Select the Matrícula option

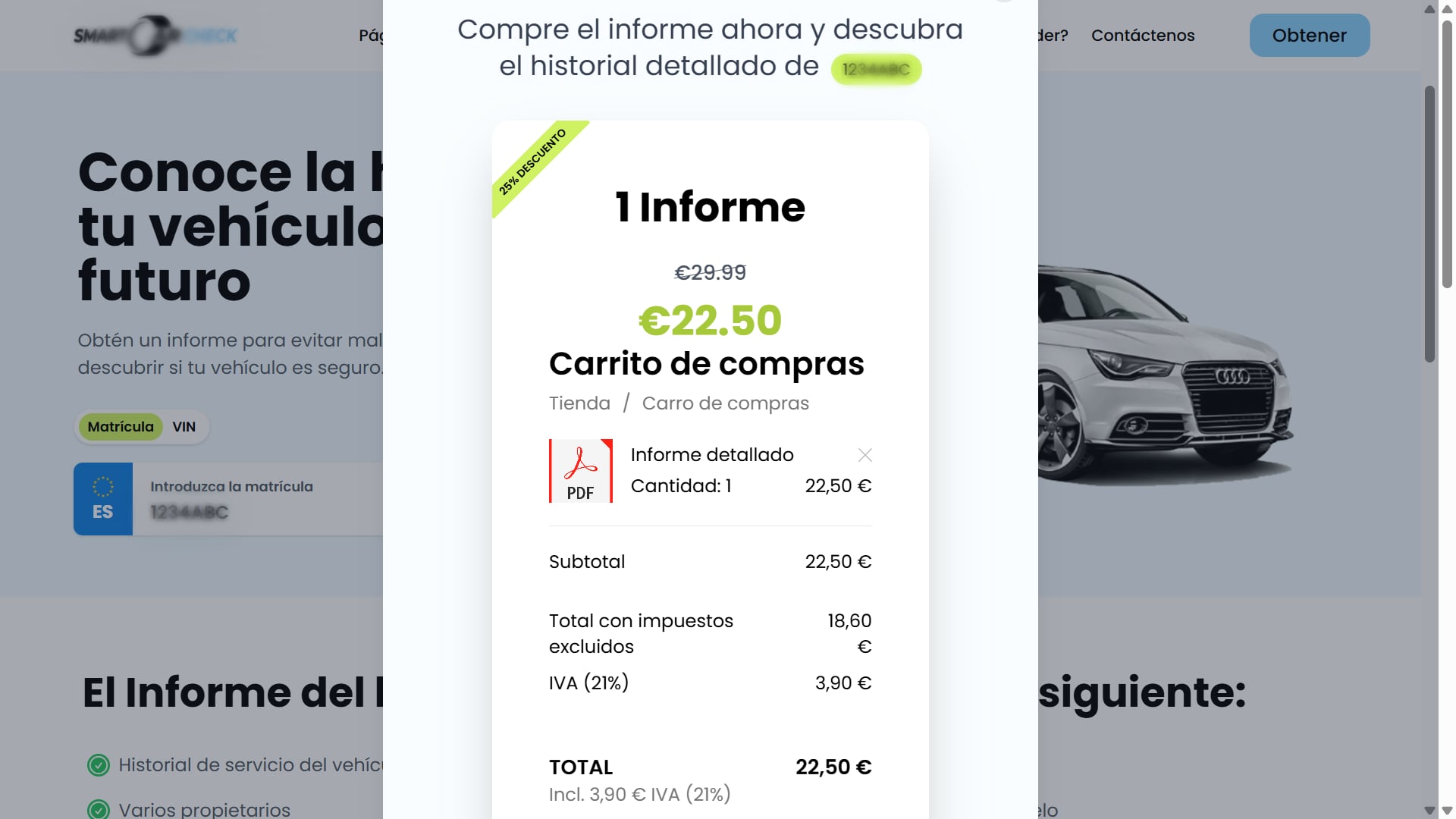pos(121,427)
